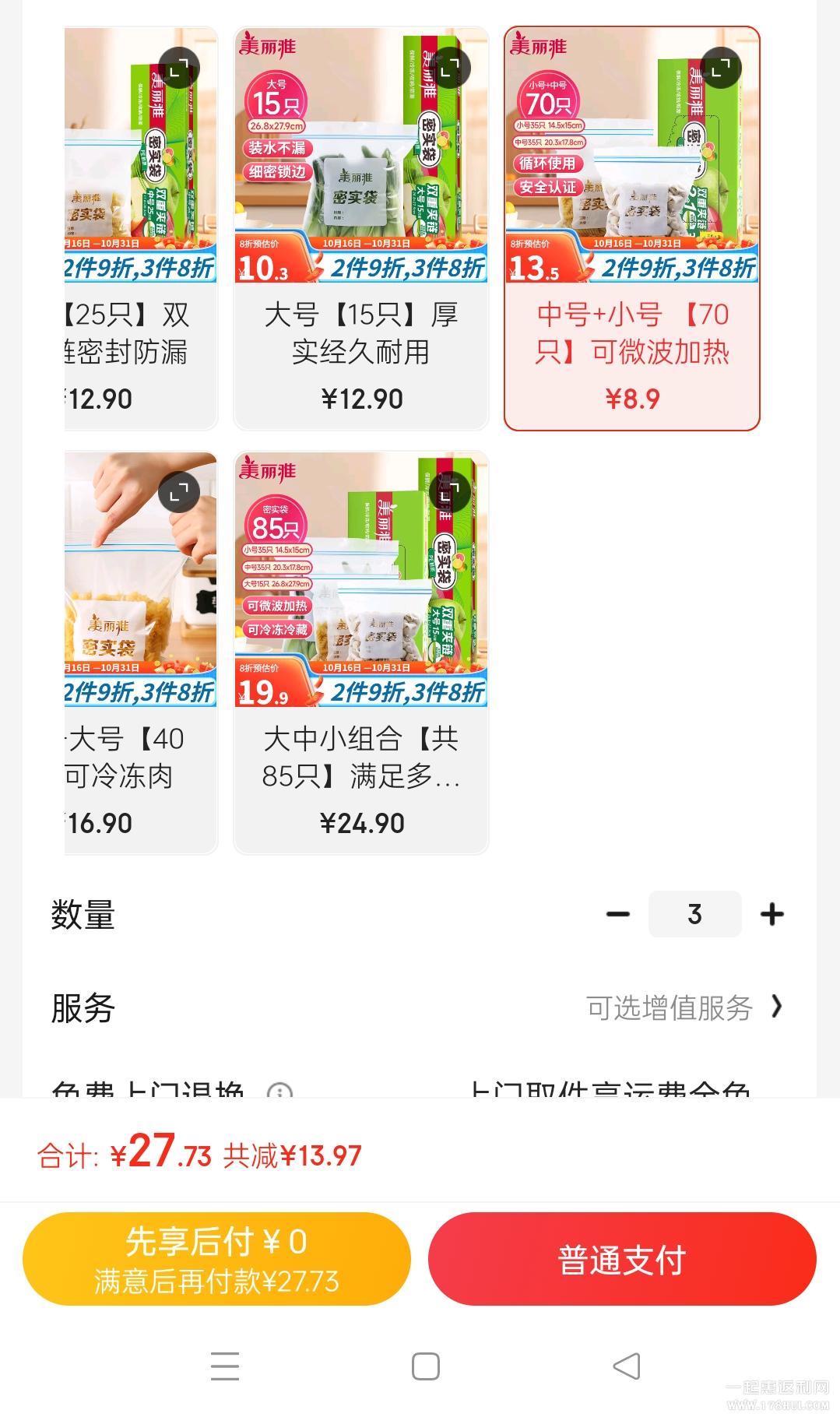Go to the system home screen
The width and height of the screenshot is (840, 1417).
tap(425, 1366)
